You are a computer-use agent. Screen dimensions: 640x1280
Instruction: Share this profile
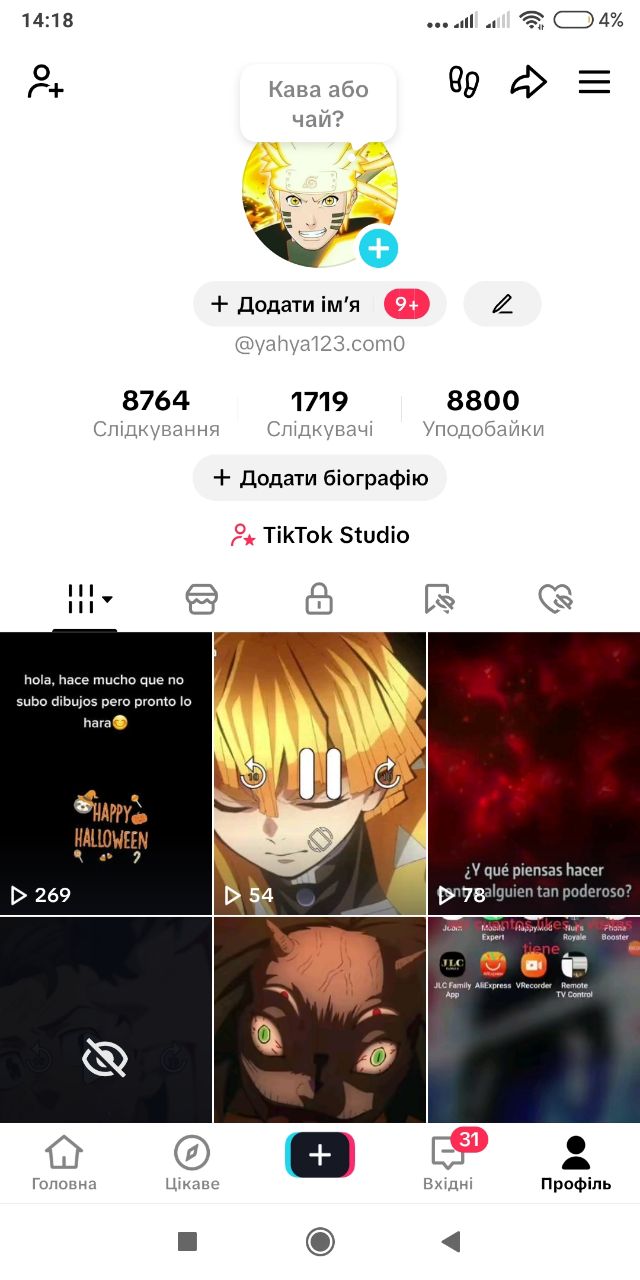pyautogui.click(x=528, y=82)
